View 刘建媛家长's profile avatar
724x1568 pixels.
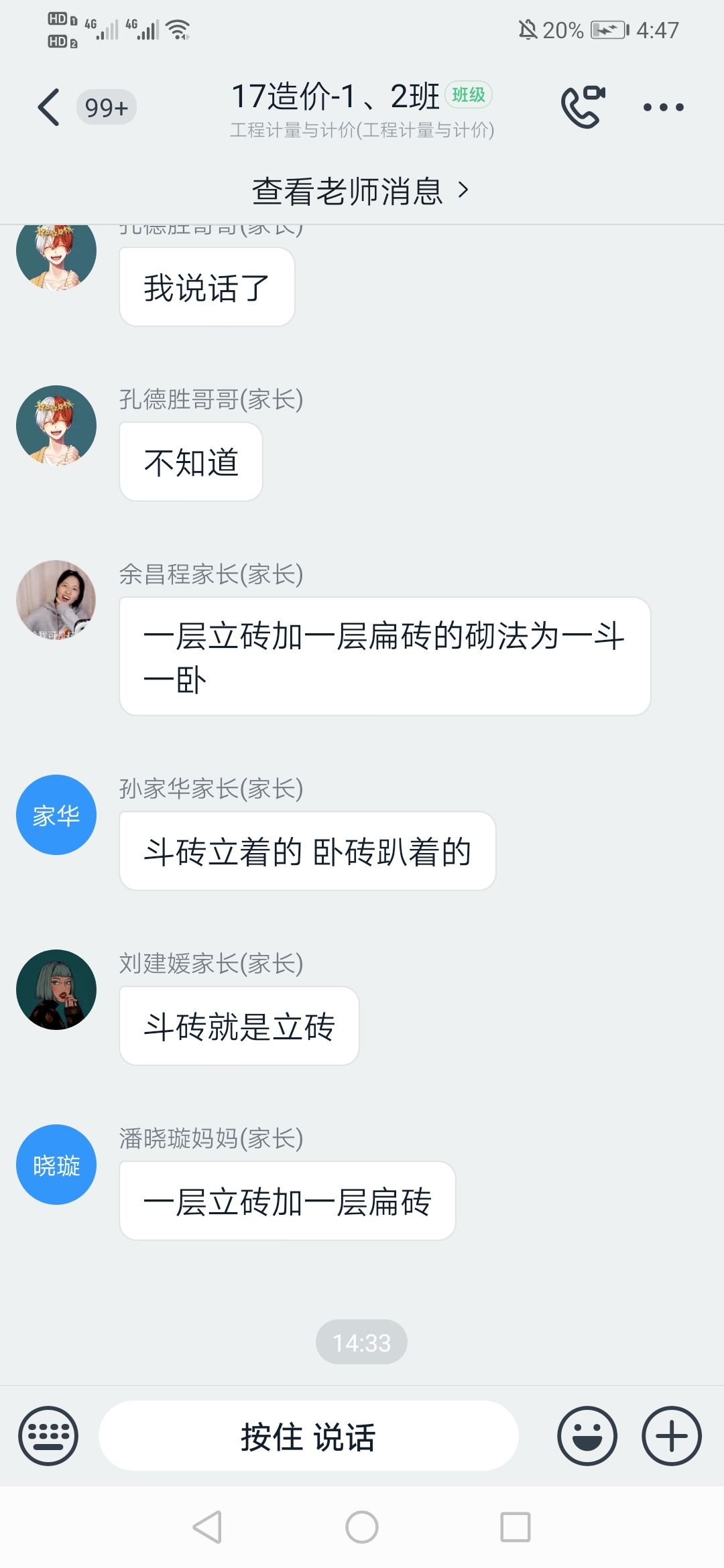tap(56, 990)
